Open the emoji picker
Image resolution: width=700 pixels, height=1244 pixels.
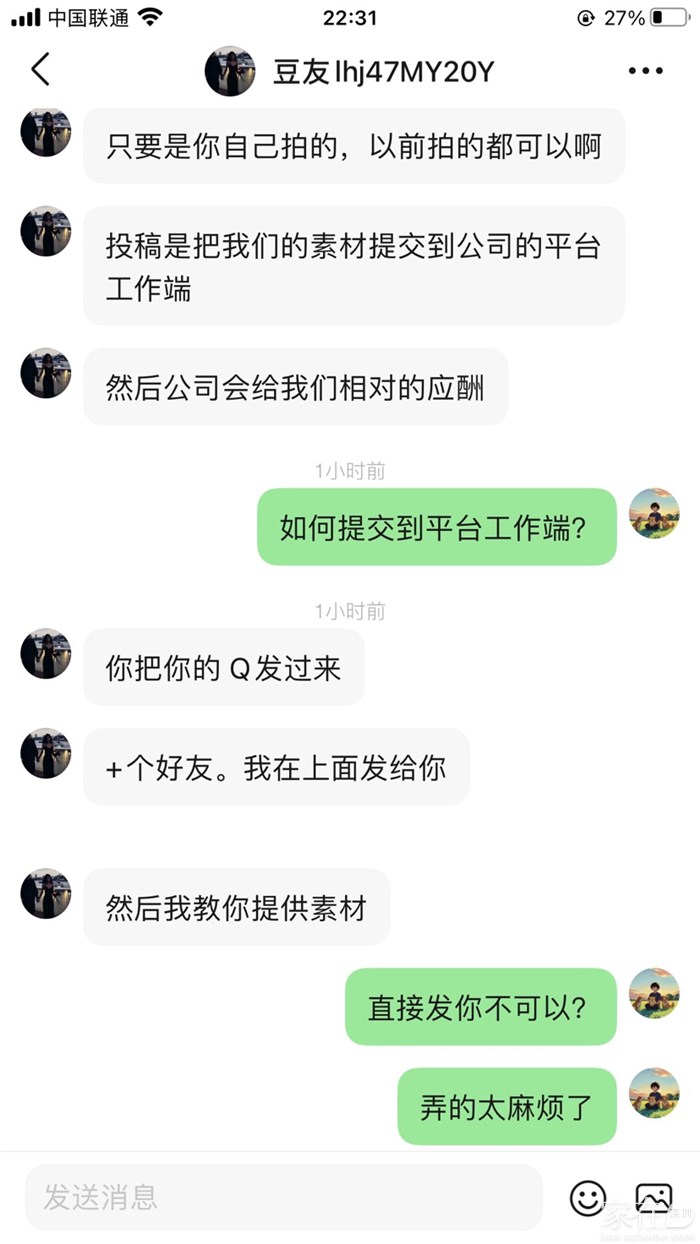coord(588,1197)
